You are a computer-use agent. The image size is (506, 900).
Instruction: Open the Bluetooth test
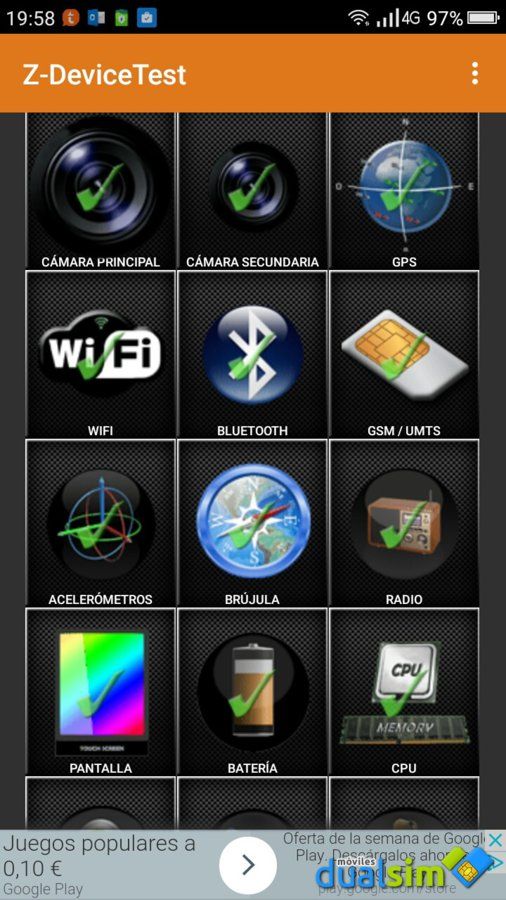(252, 354)
